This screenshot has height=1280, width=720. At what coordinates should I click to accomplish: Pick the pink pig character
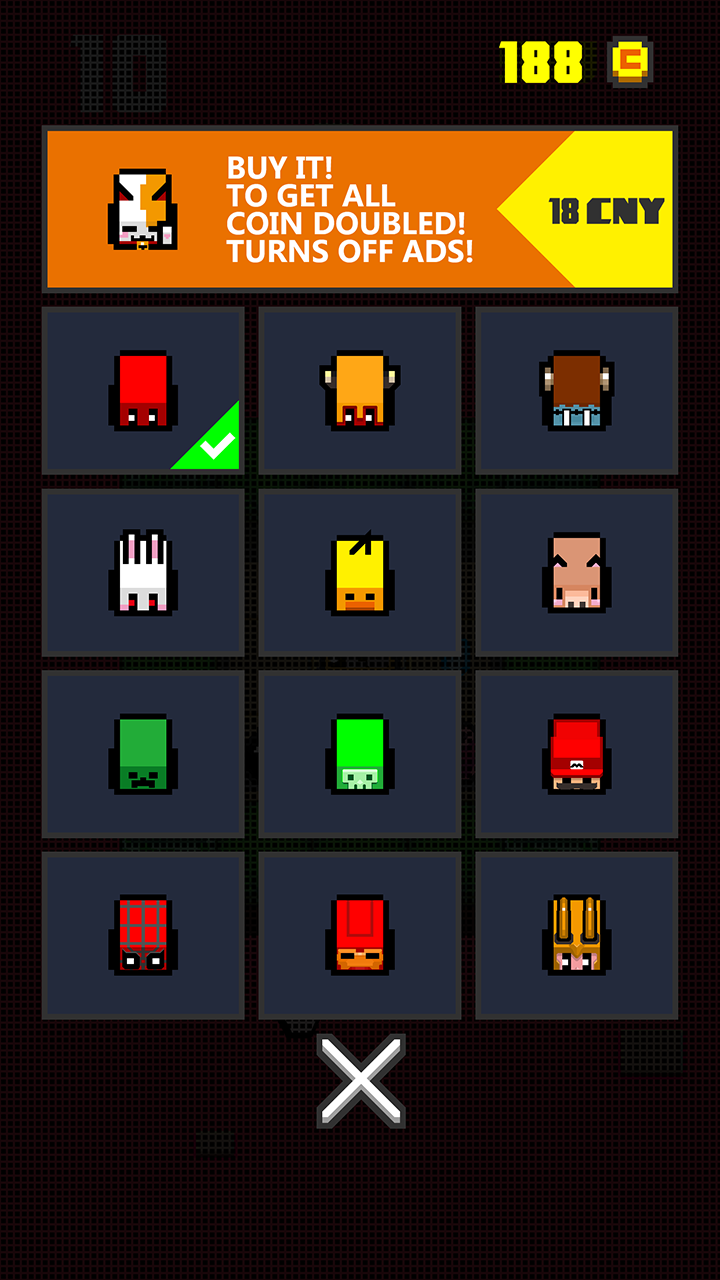(577, 572)
